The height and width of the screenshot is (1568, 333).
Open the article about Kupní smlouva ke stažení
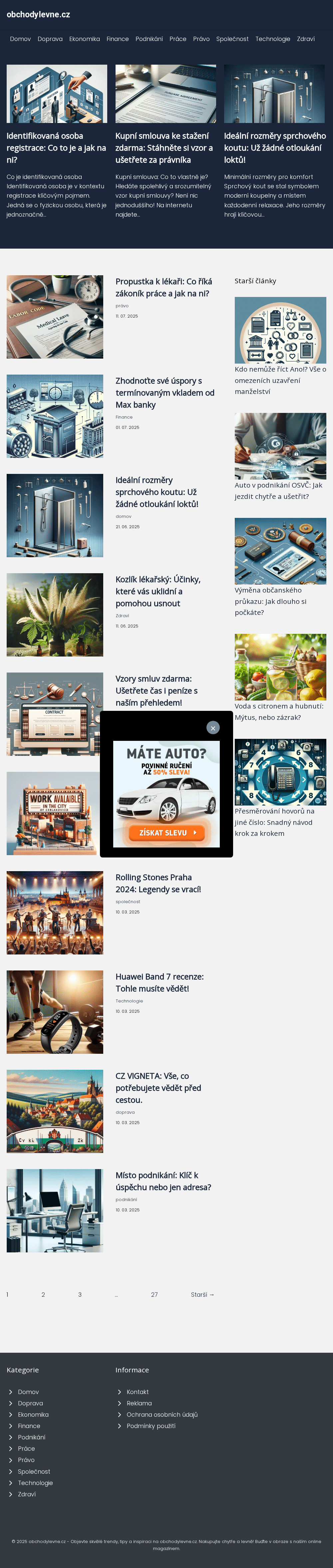pyautogui.click(x=164, y=148)
